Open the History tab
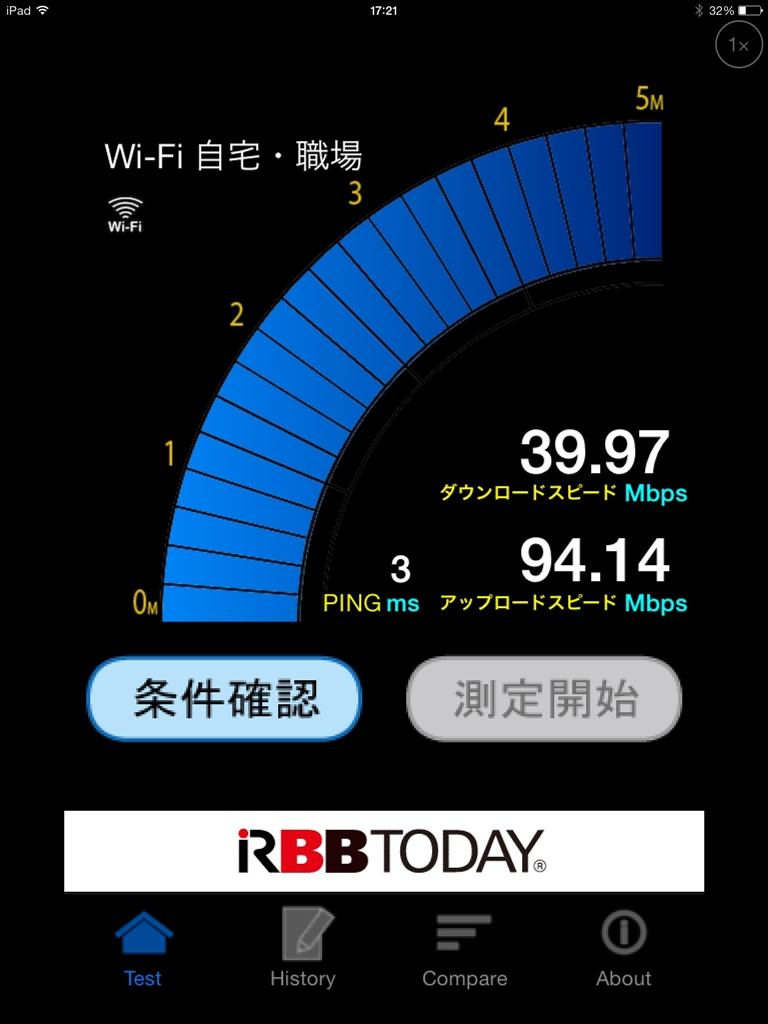768x1024 pixels. (x=302, y=949)
